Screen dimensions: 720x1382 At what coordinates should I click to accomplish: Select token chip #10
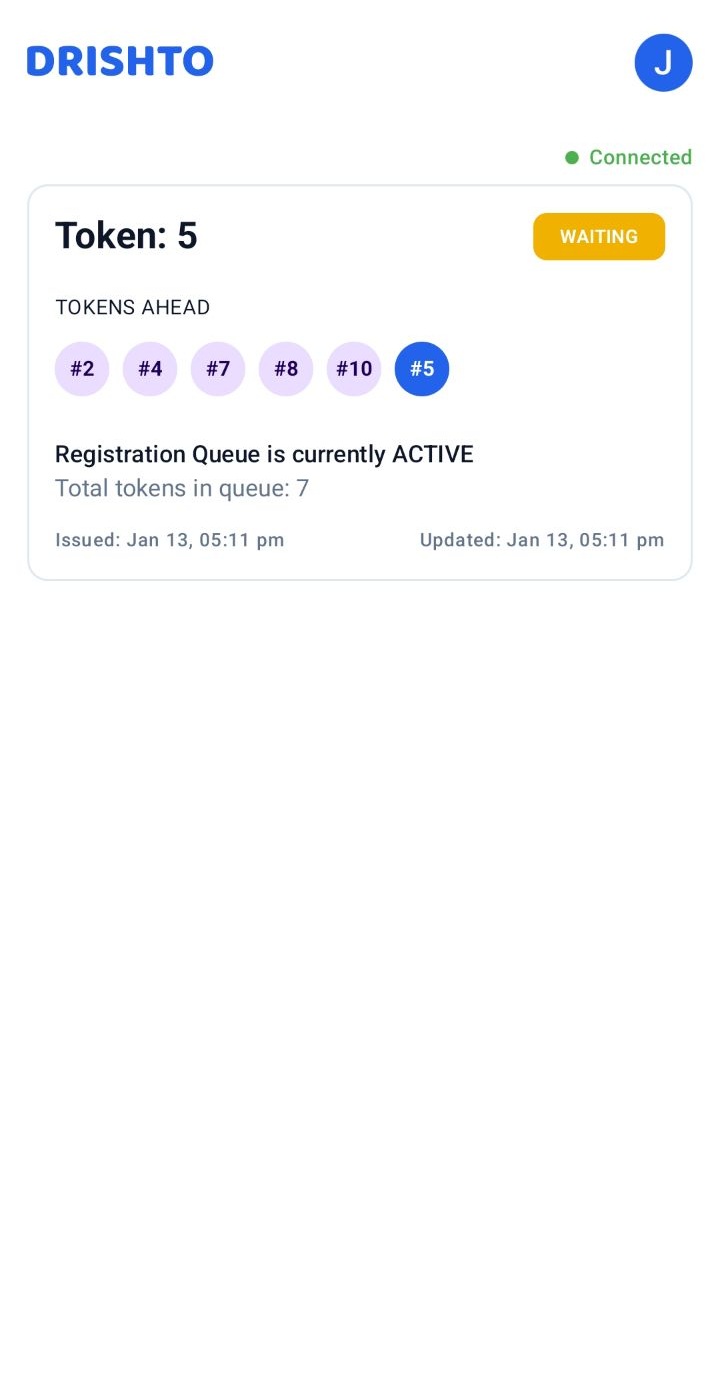(x=353, y=368)
